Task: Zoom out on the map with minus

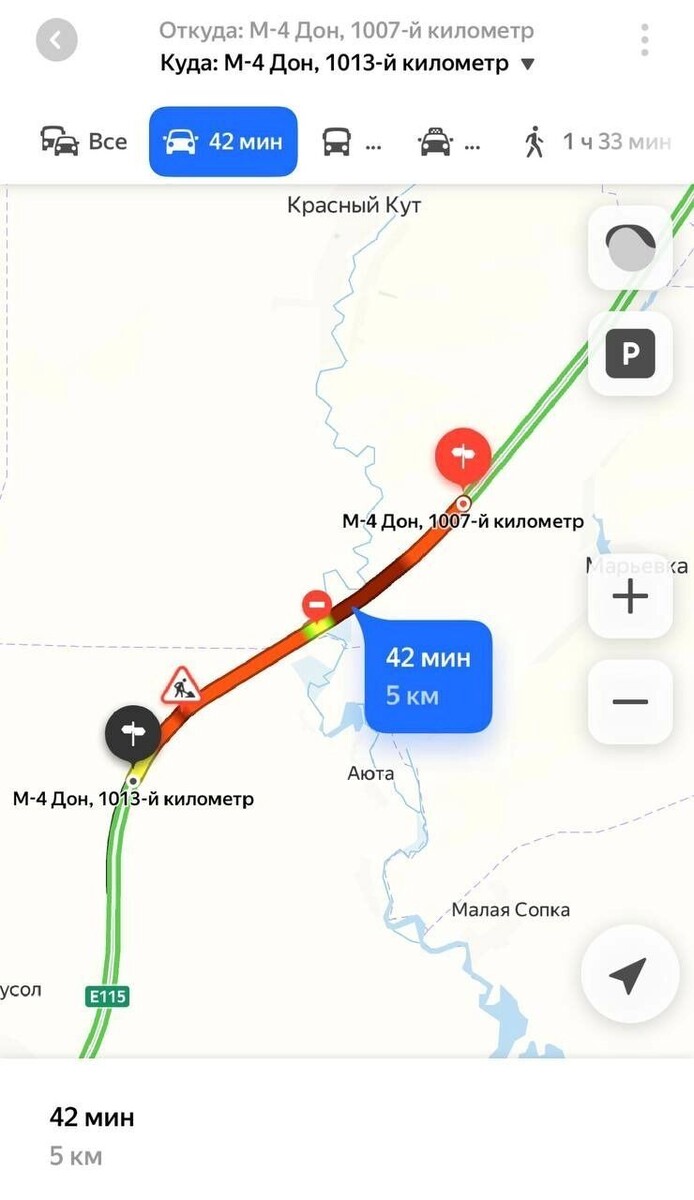Action: point(630,701)
